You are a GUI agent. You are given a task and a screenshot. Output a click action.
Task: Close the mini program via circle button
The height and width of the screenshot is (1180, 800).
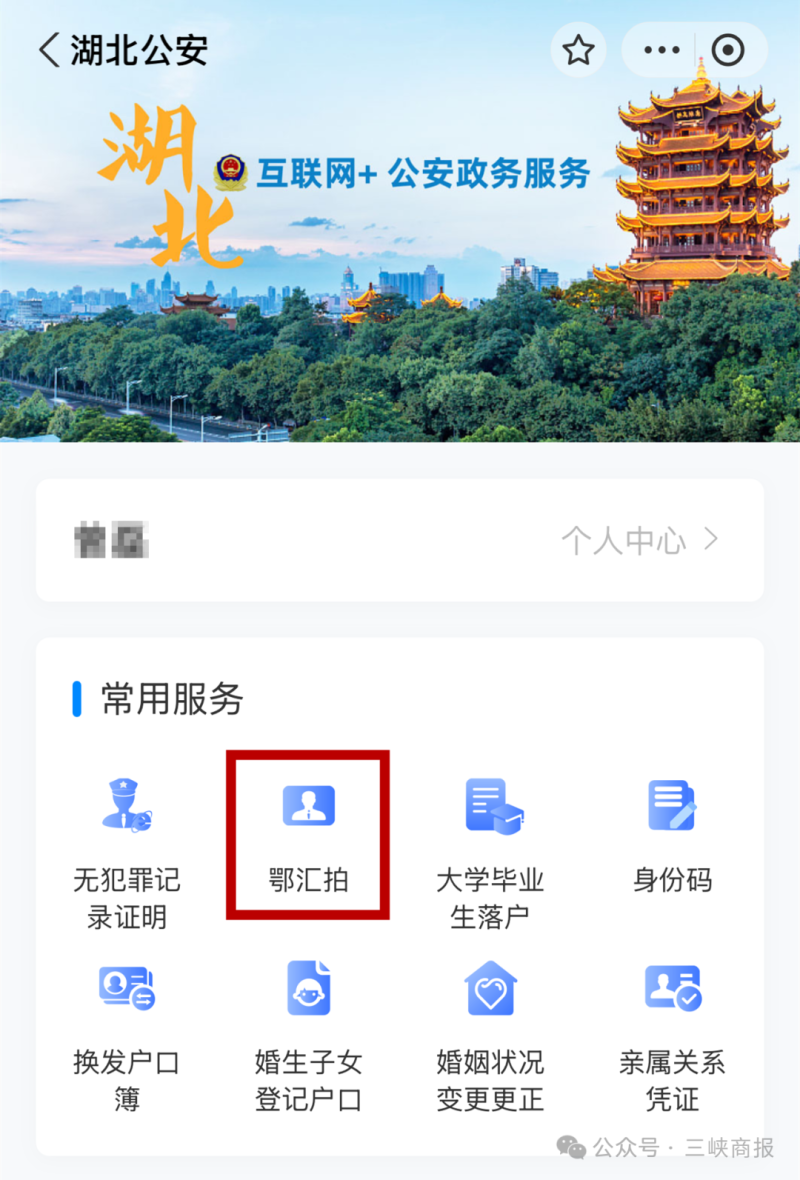click(727, 50)
